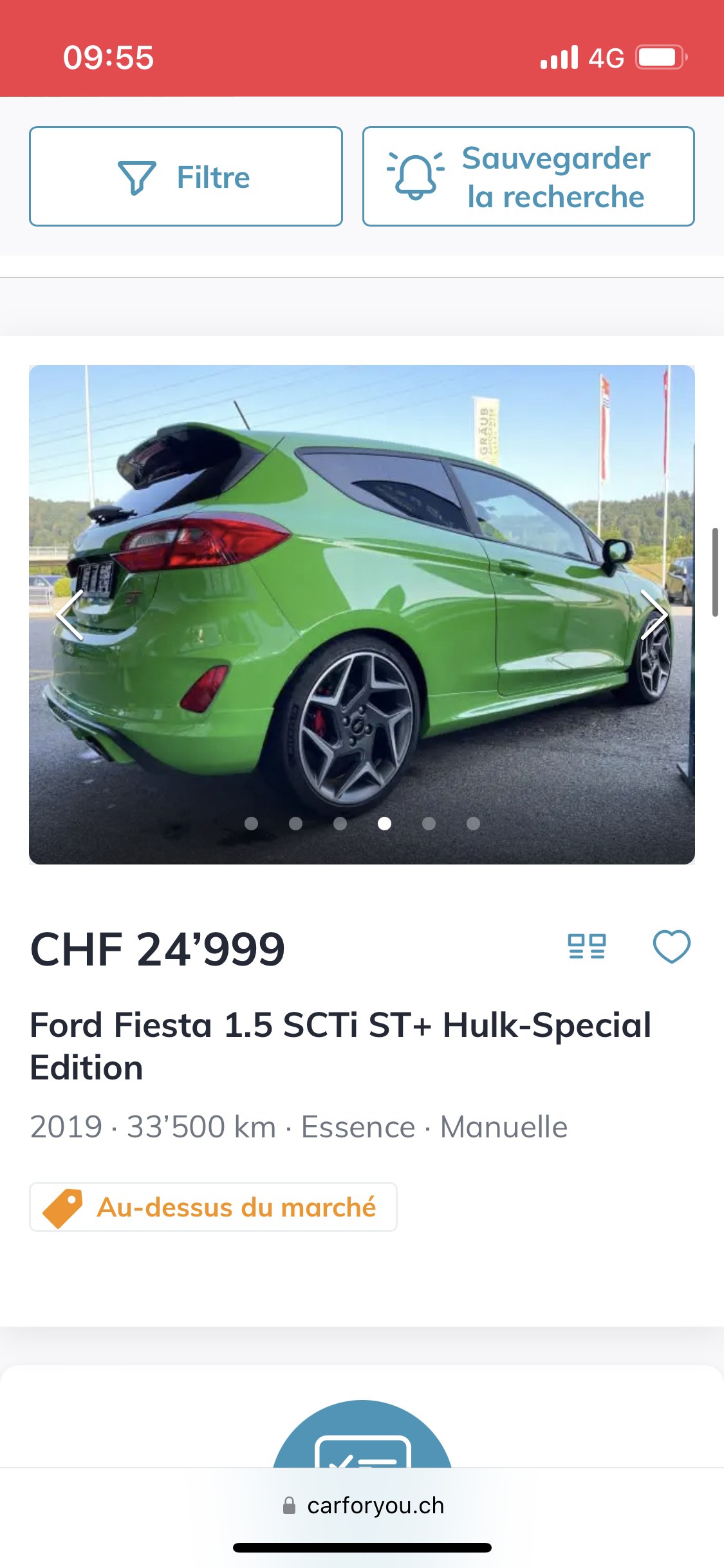Show the next car photo
This screenshot has width=724, height=1568.
point(654,615)
